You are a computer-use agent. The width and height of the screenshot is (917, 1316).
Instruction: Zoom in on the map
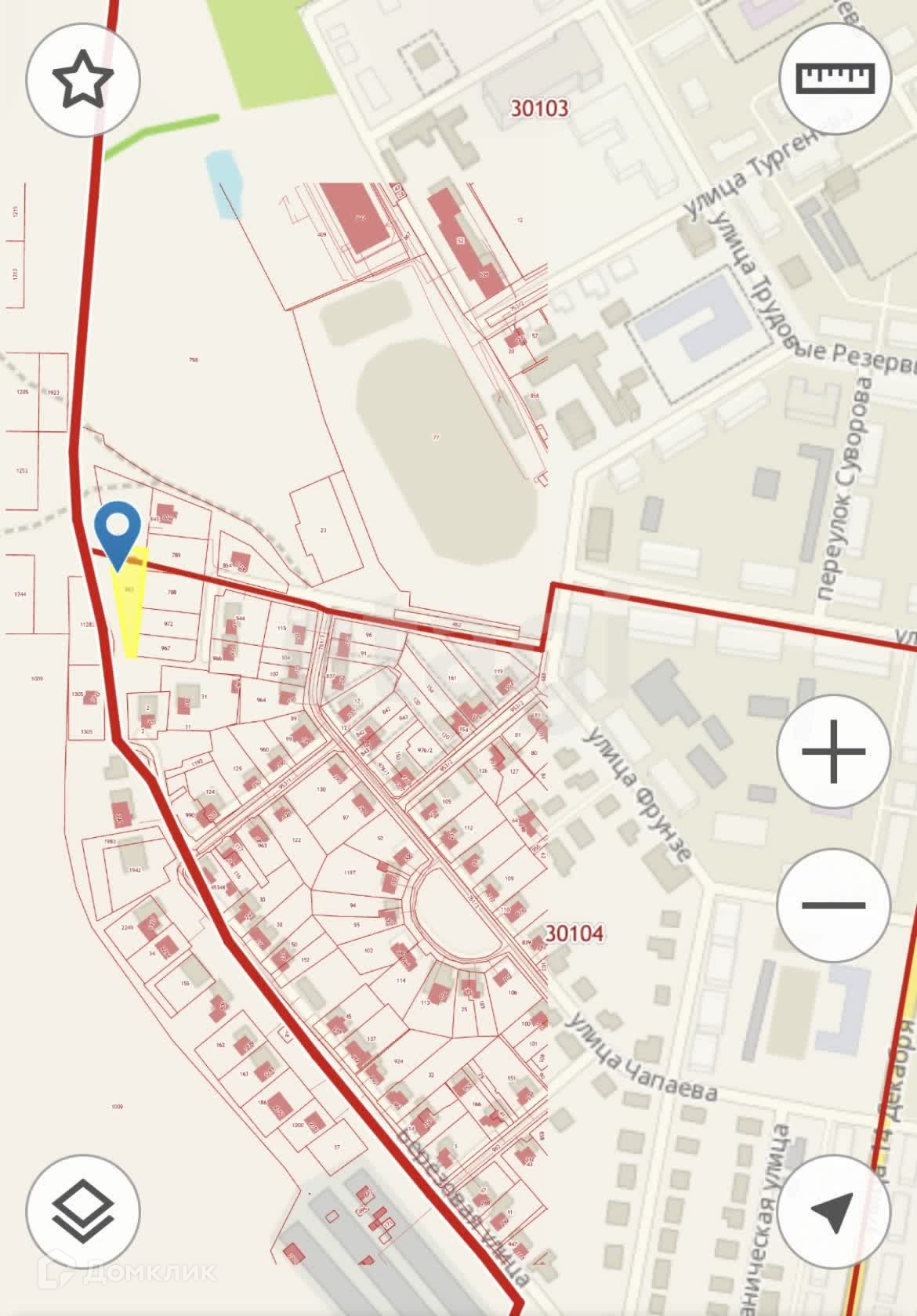pos(833,751)
